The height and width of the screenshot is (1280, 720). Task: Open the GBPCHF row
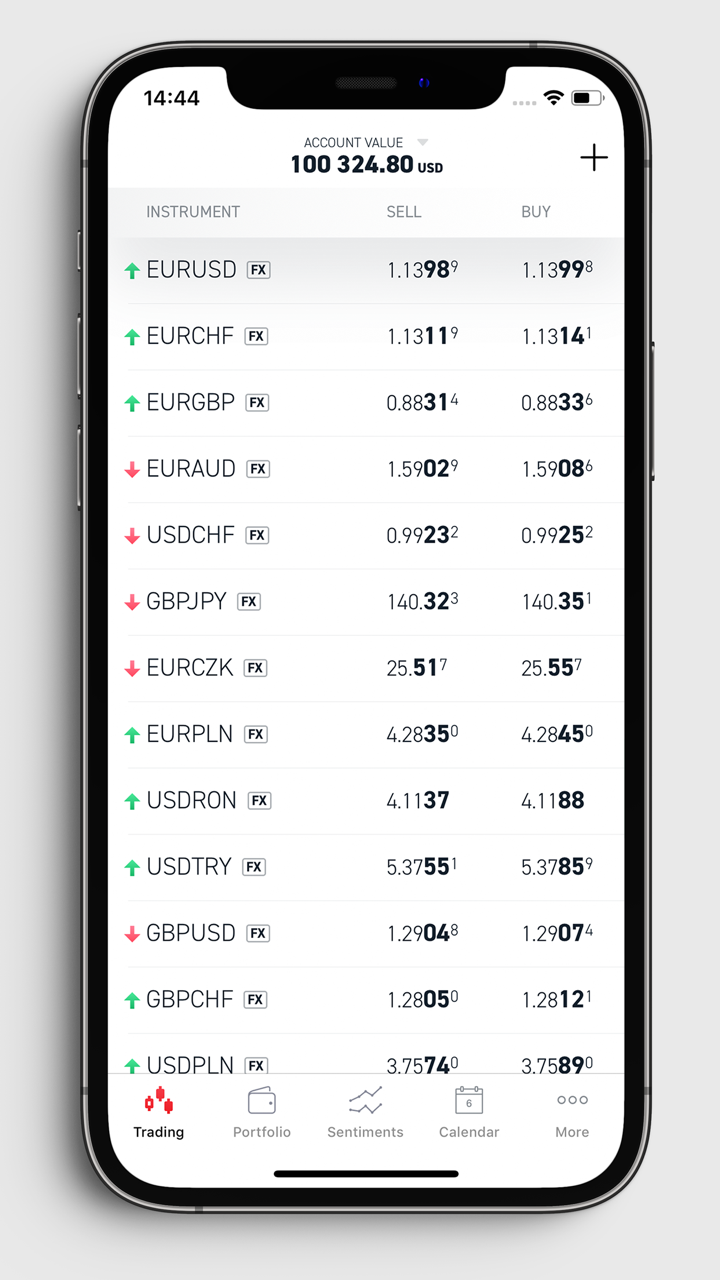(190, 999)
